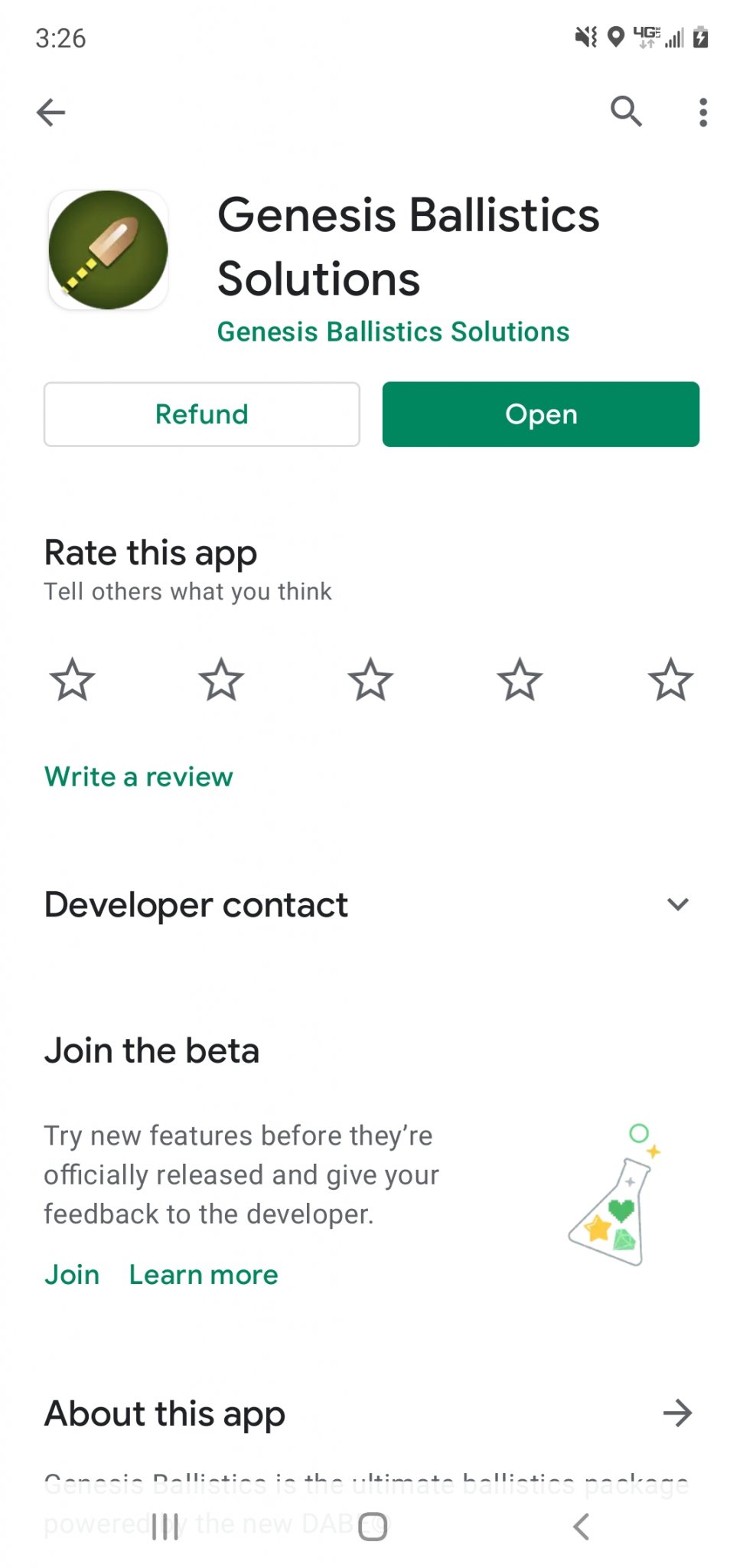Open the search icon
Screen dimensions: 743x1568
625,112
